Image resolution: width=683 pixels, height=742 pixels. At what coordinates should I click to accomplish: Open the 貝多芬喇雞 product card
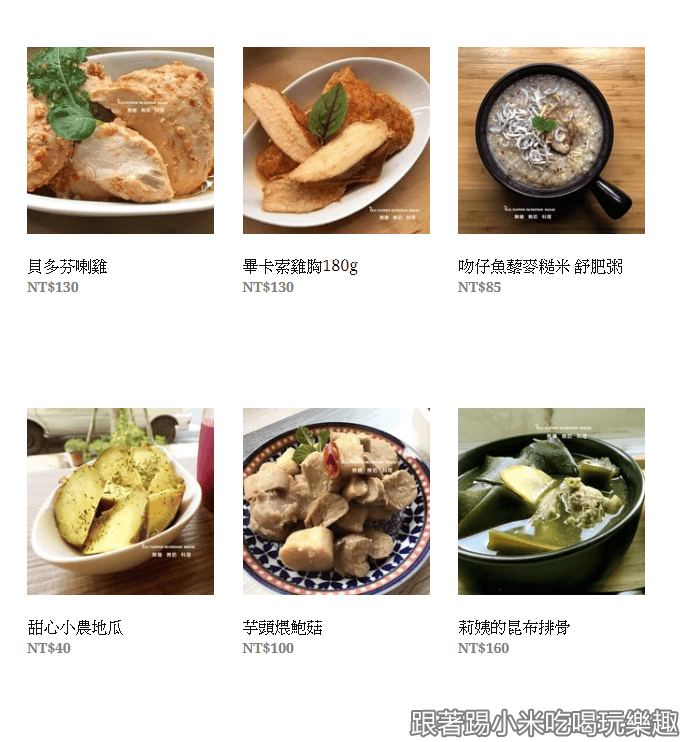pos(120,141)
